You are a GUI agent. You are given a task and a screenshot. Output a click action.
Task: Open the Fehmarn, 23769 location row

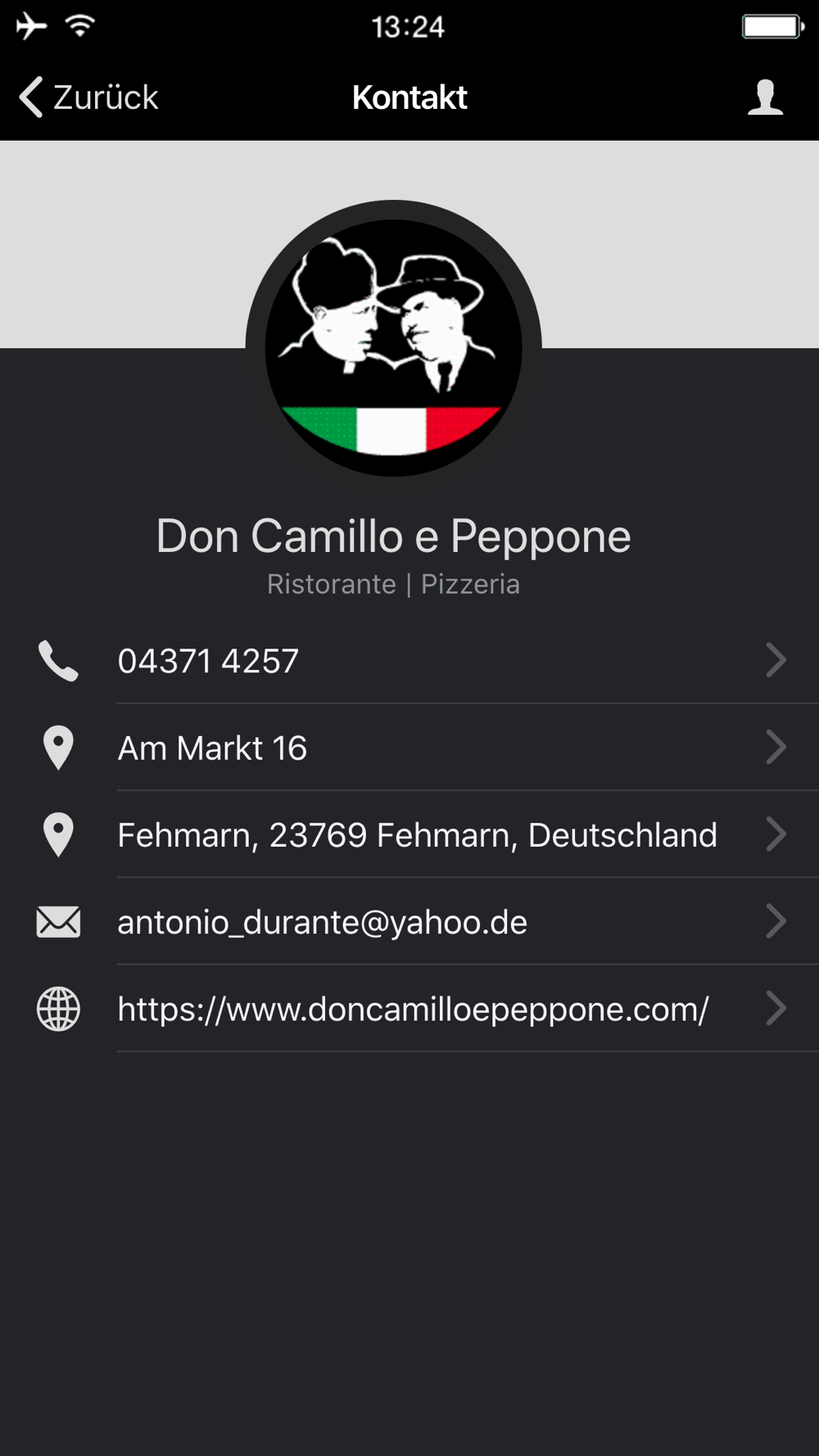click(x=409, y=834)
